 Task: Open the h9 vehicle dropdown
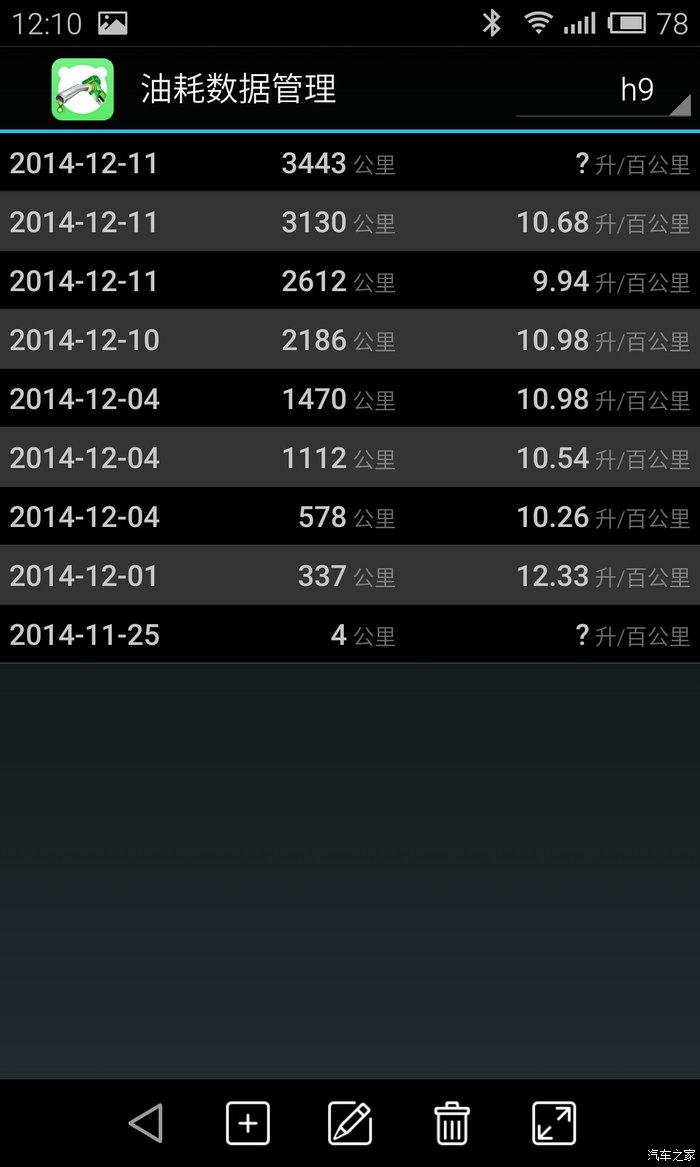[x=604, y=90]
